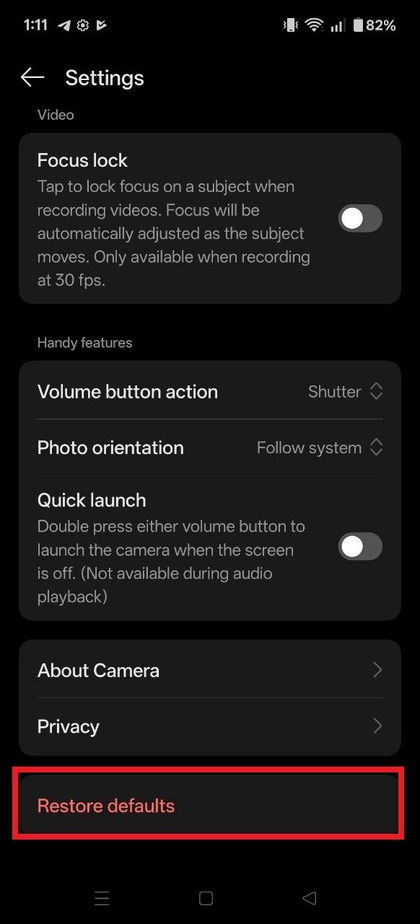Open the Privacy row

(210, 726)
